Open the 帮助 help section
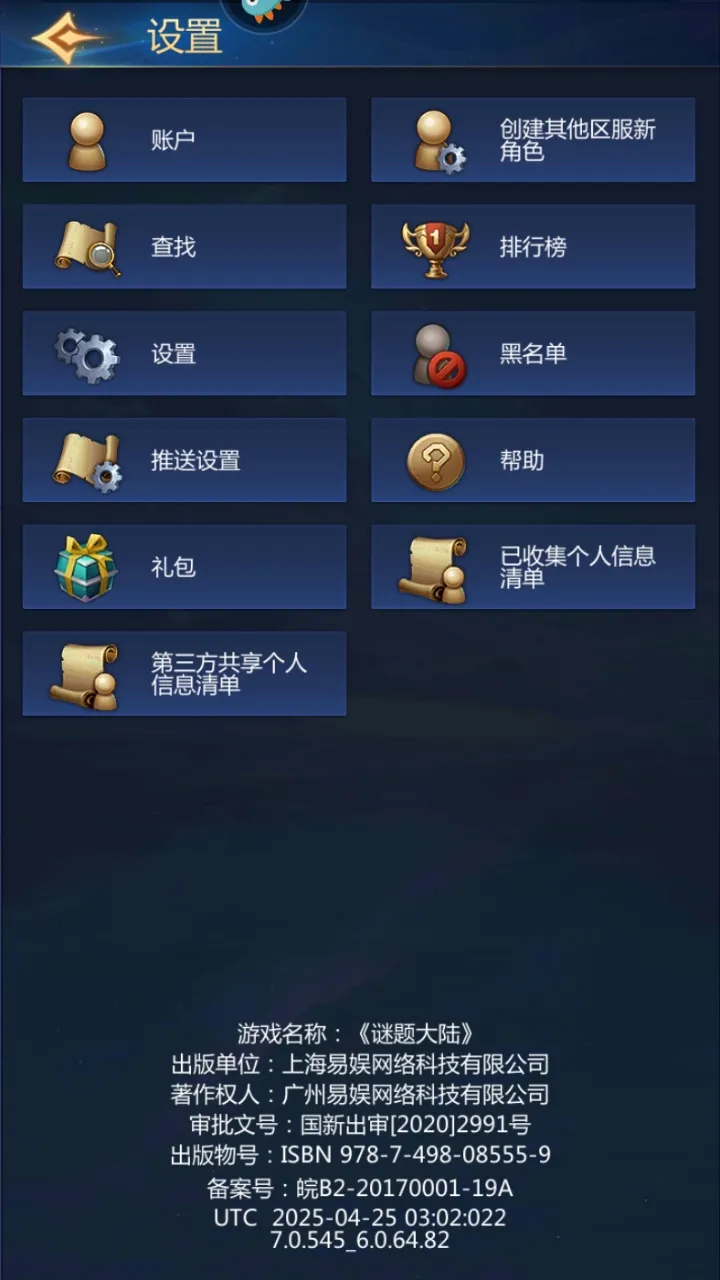 point(533,461)
